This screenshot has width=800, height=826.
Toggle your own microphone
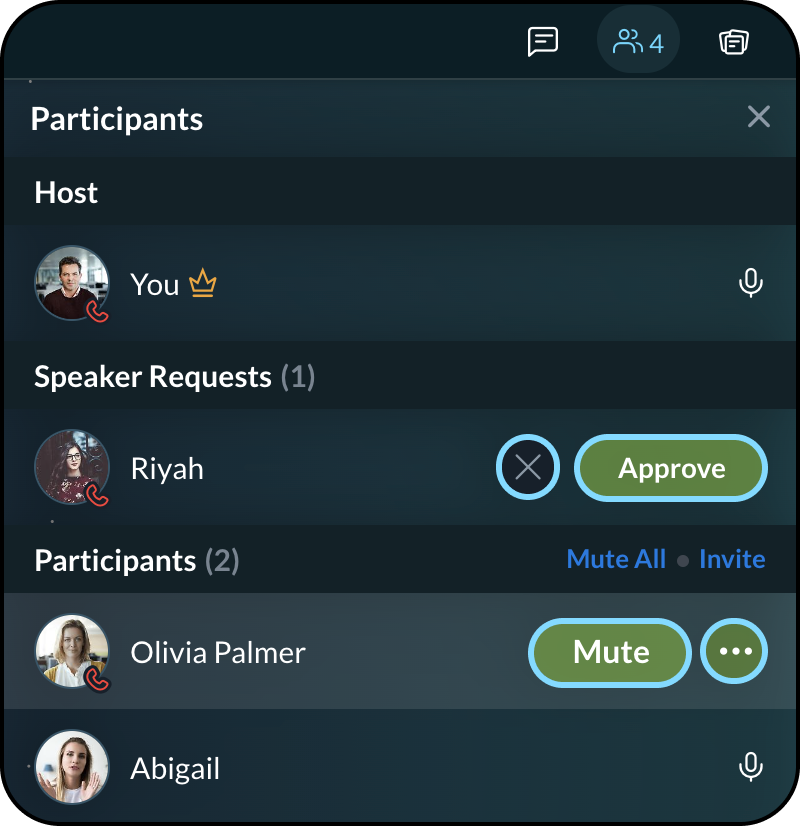pyautogui.click(x=751, y=284)
